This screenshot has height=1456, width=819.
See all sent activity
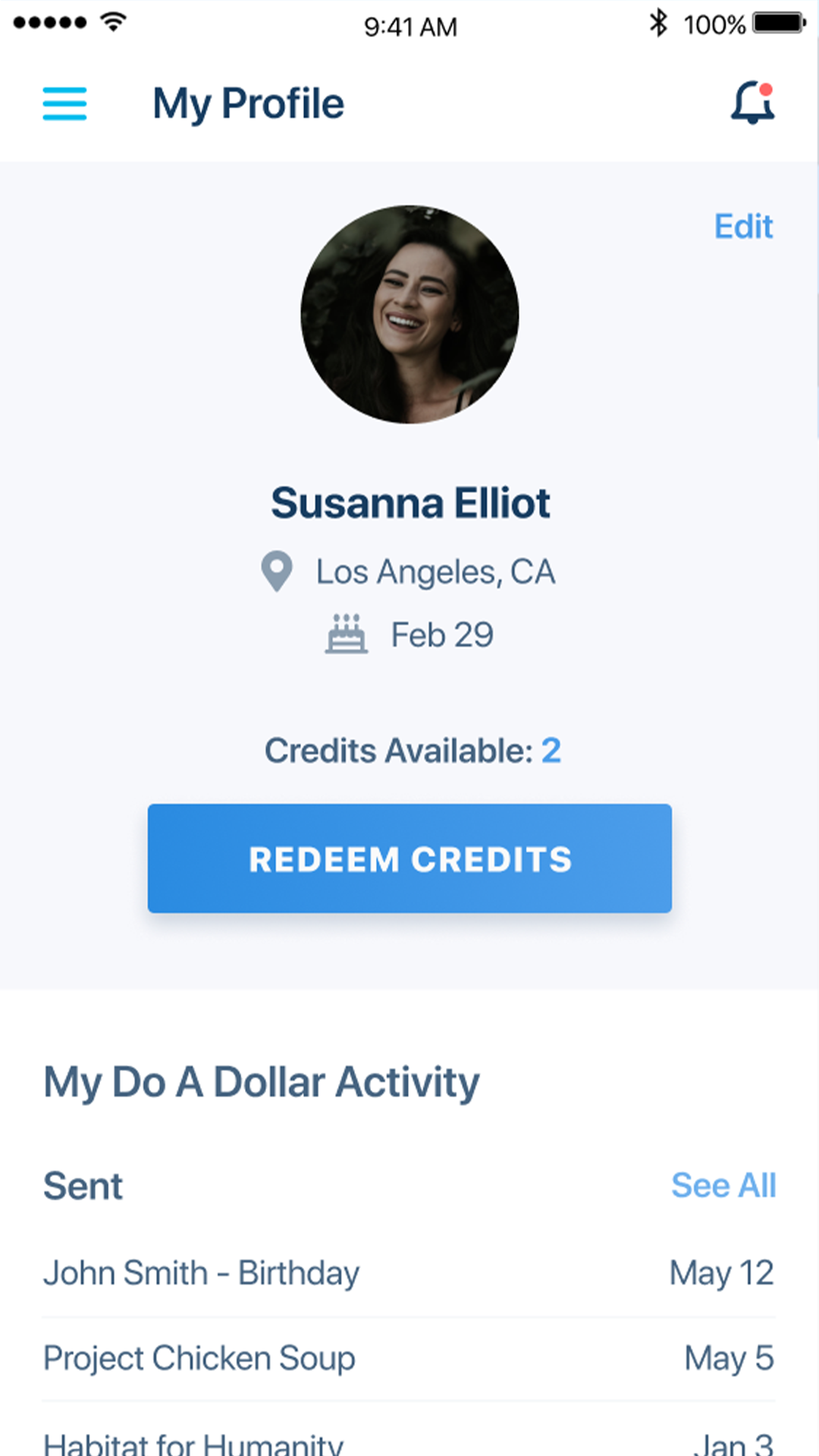(723, 1185)
